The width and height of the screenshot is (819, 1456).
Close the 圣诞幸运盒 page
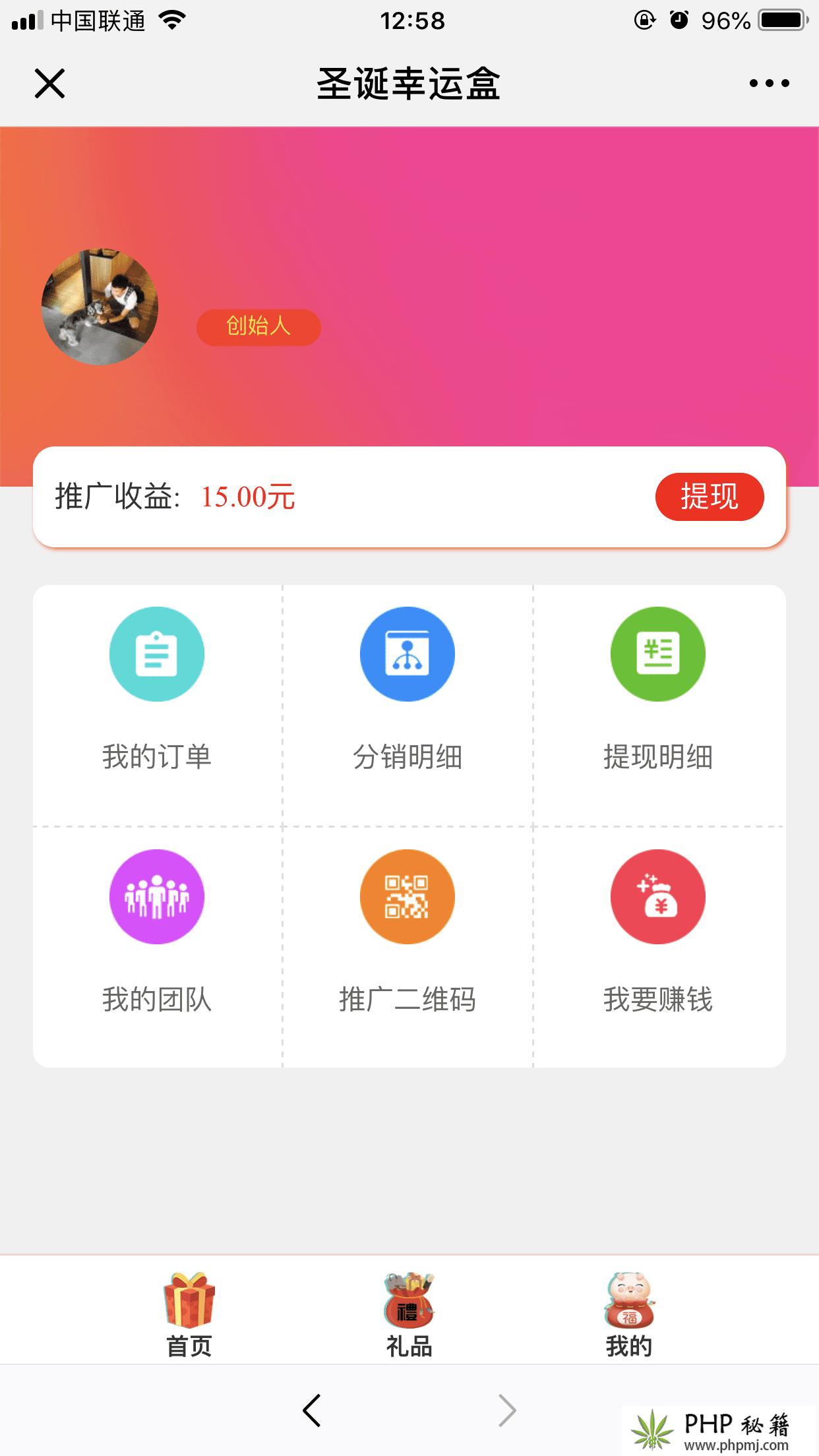(49, 84)
